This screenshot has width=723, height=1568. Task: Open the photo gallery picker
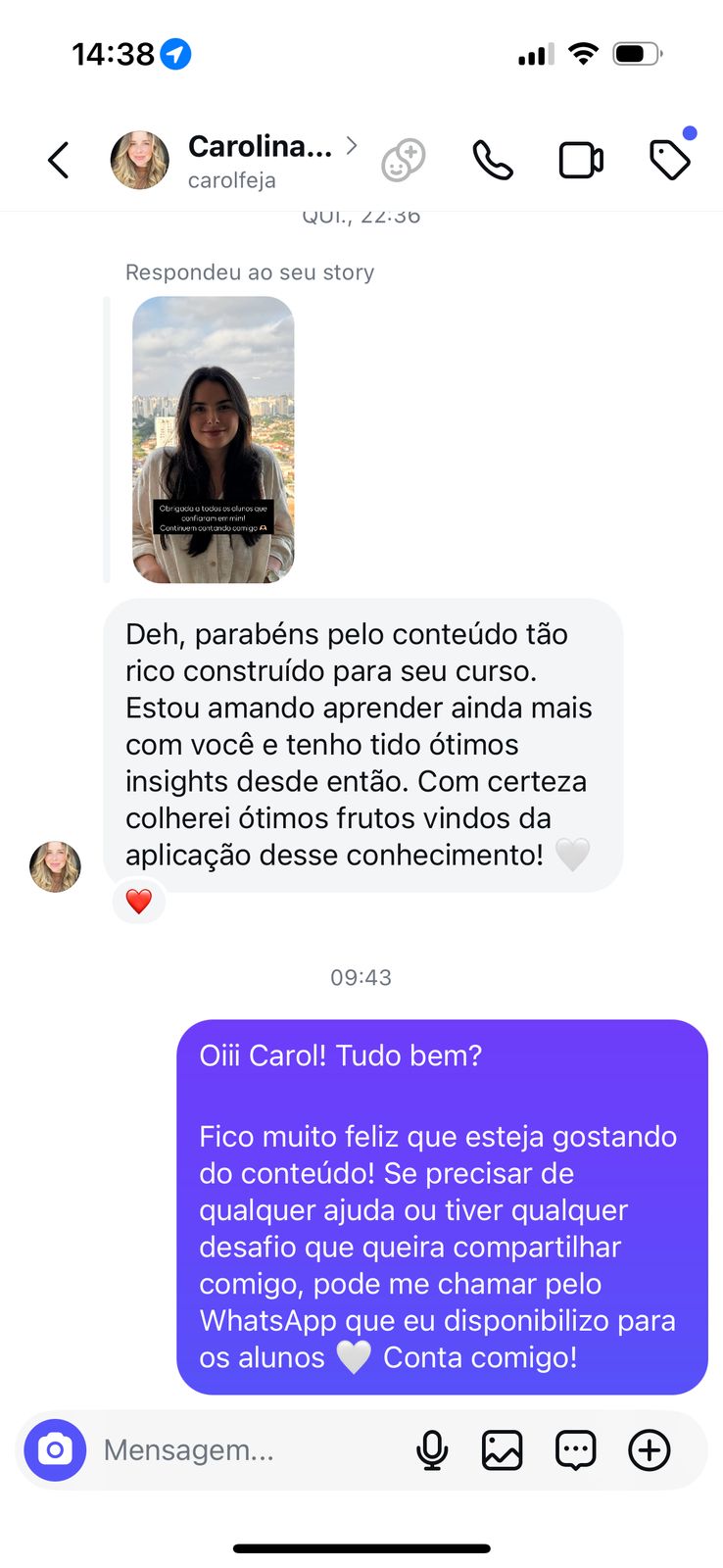504,1450
